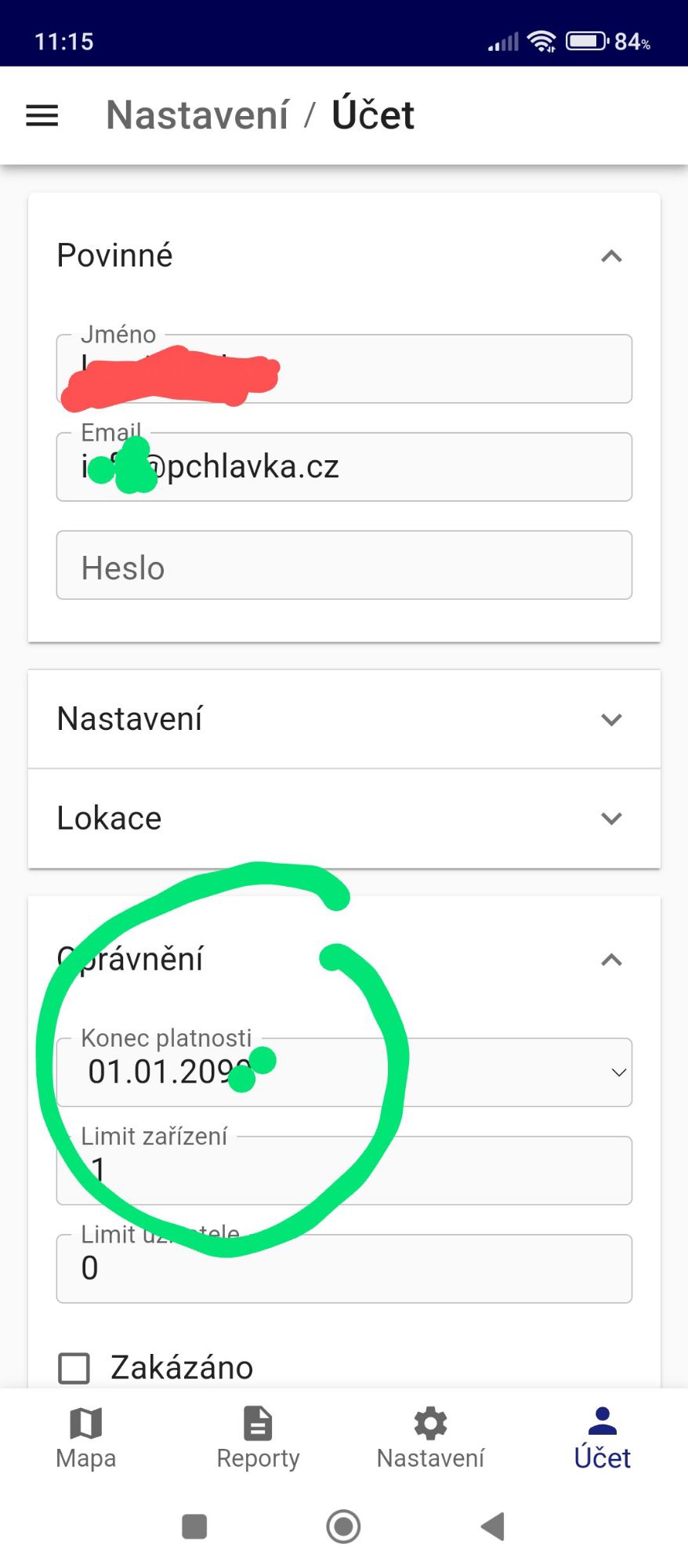Edit the Email field
The image size is (688, 1568).
coord(344,466)
